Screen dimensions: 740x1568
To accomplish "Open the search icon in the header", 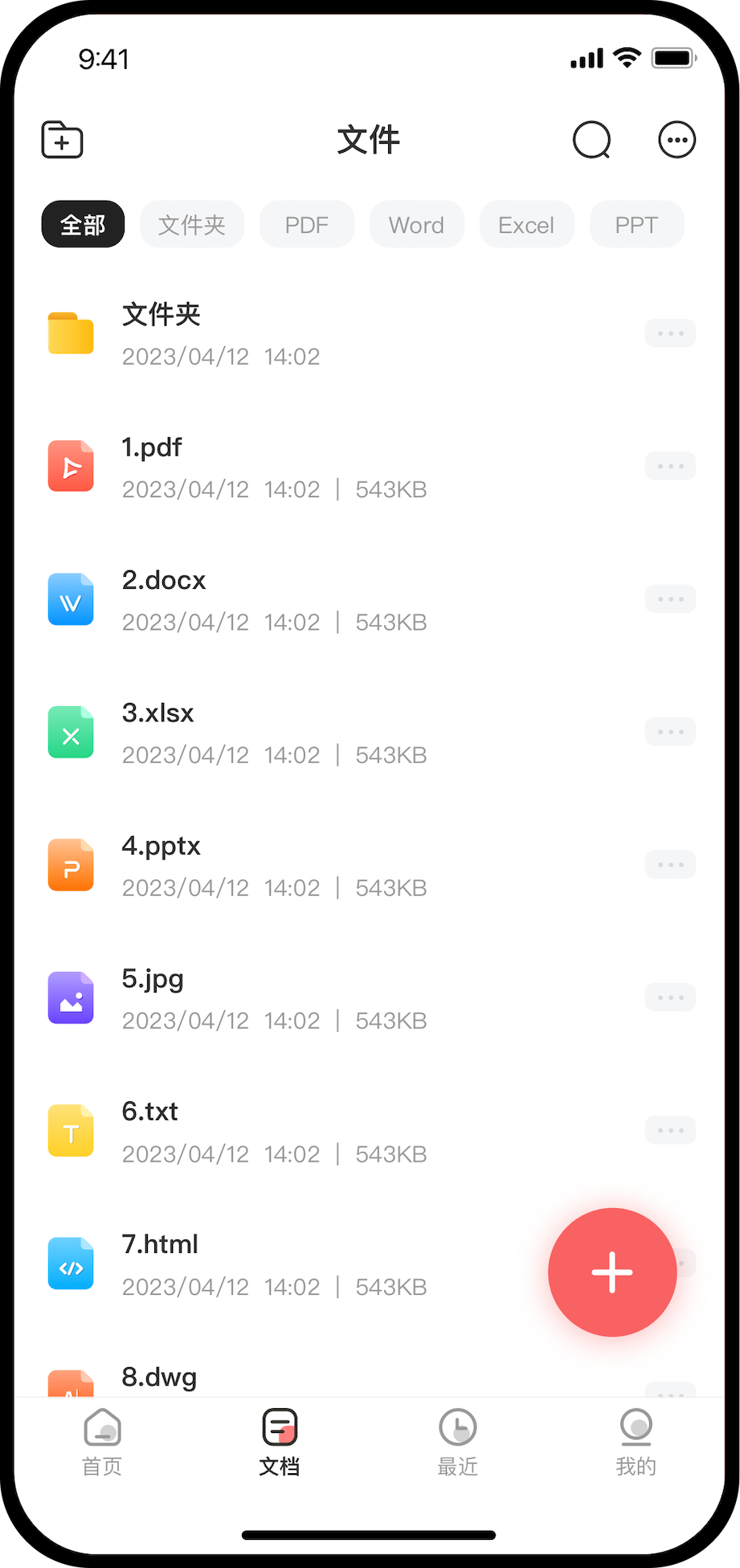I will 592,140.
